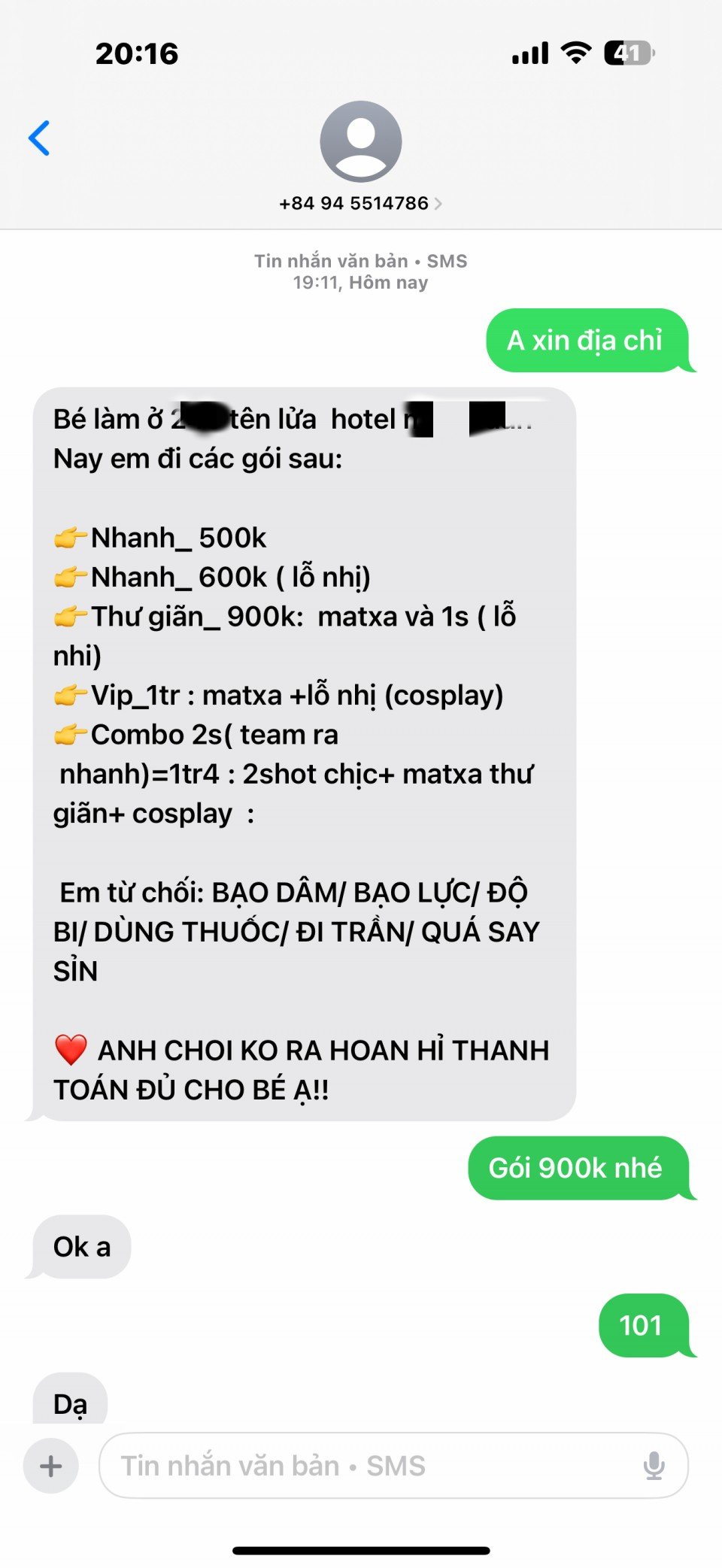
Task: Start voice dictation with the microphone
Action: point(654,1466)
